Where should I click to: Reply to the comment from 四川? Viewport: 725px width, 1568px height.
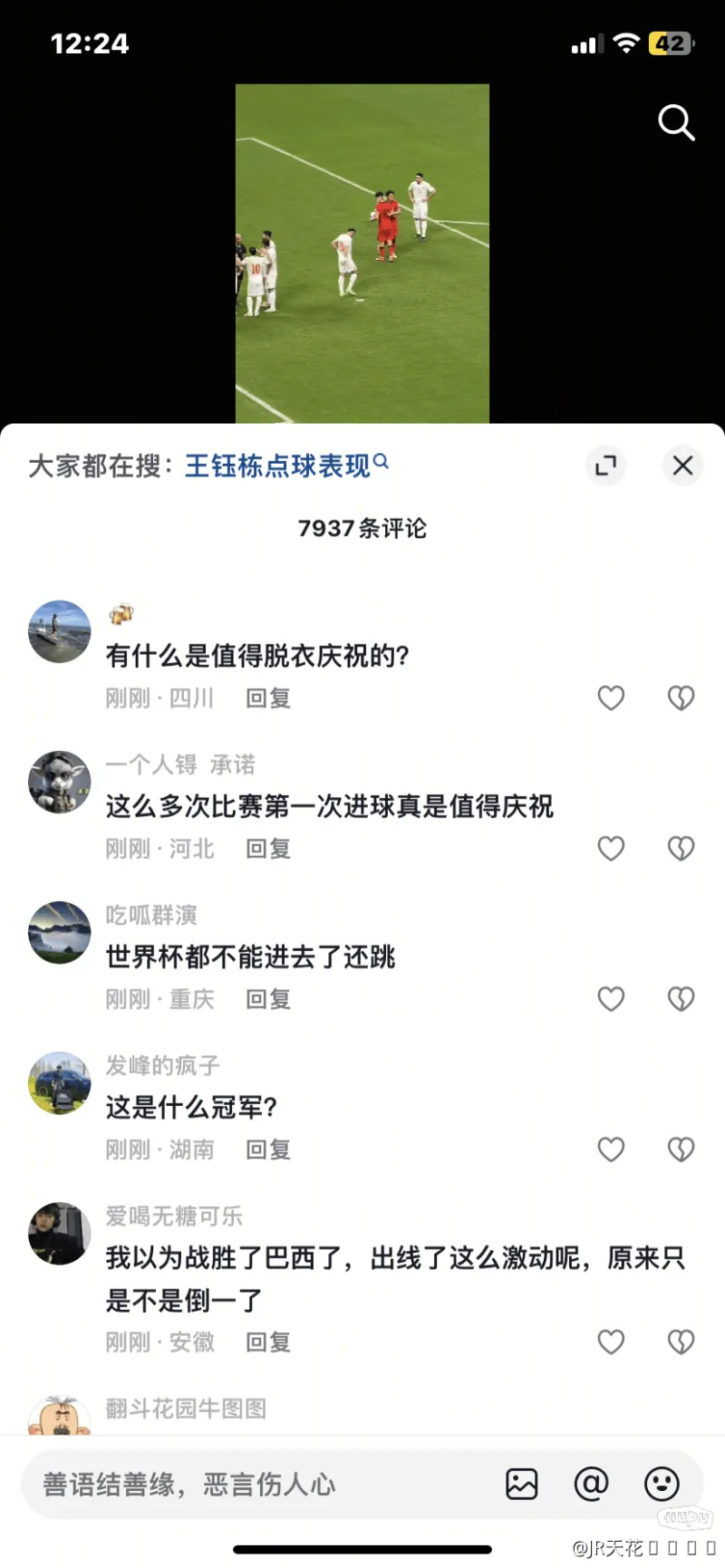(x=268, y=698)
